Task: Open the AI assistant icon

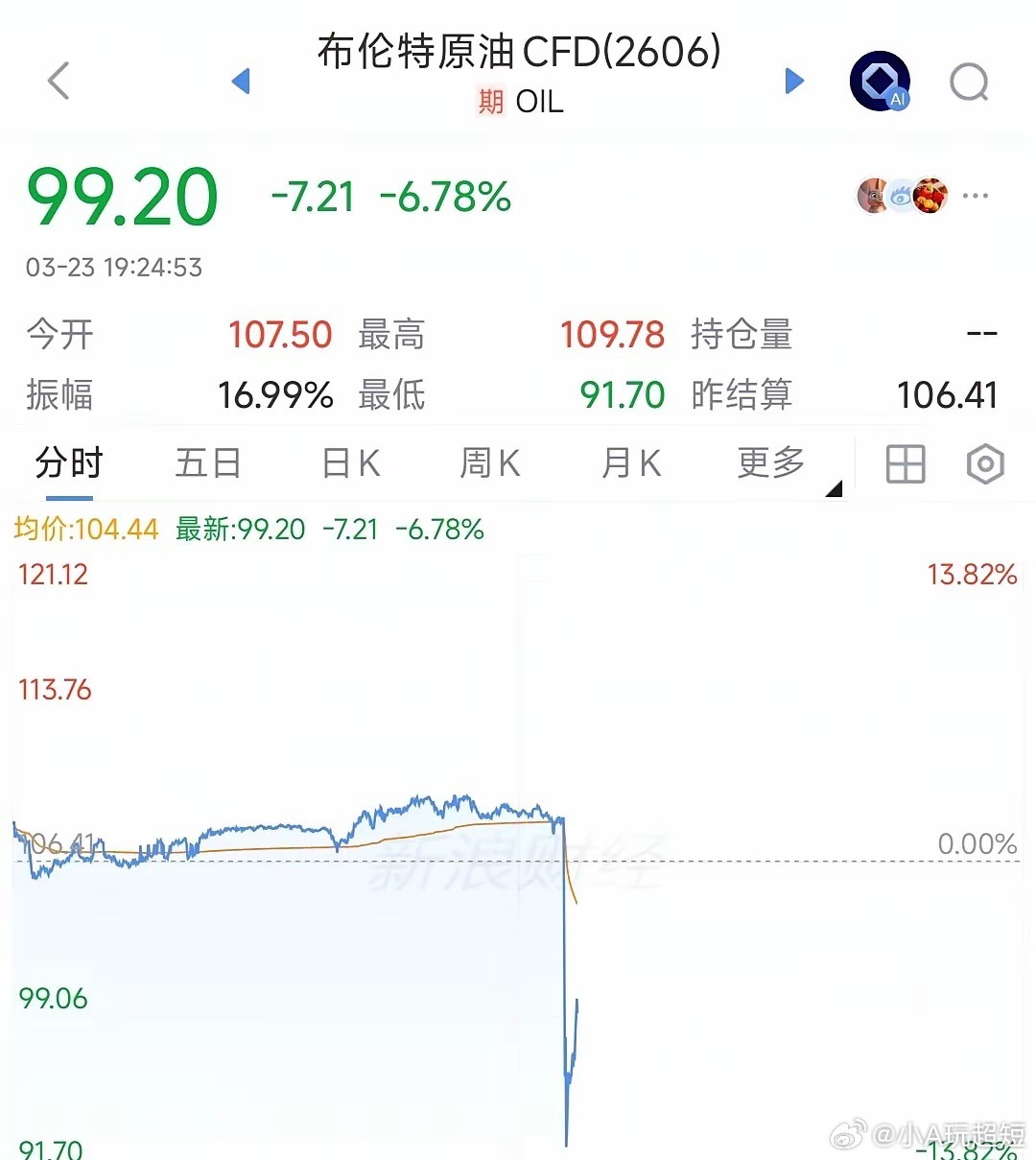Action: pos(880,81)
